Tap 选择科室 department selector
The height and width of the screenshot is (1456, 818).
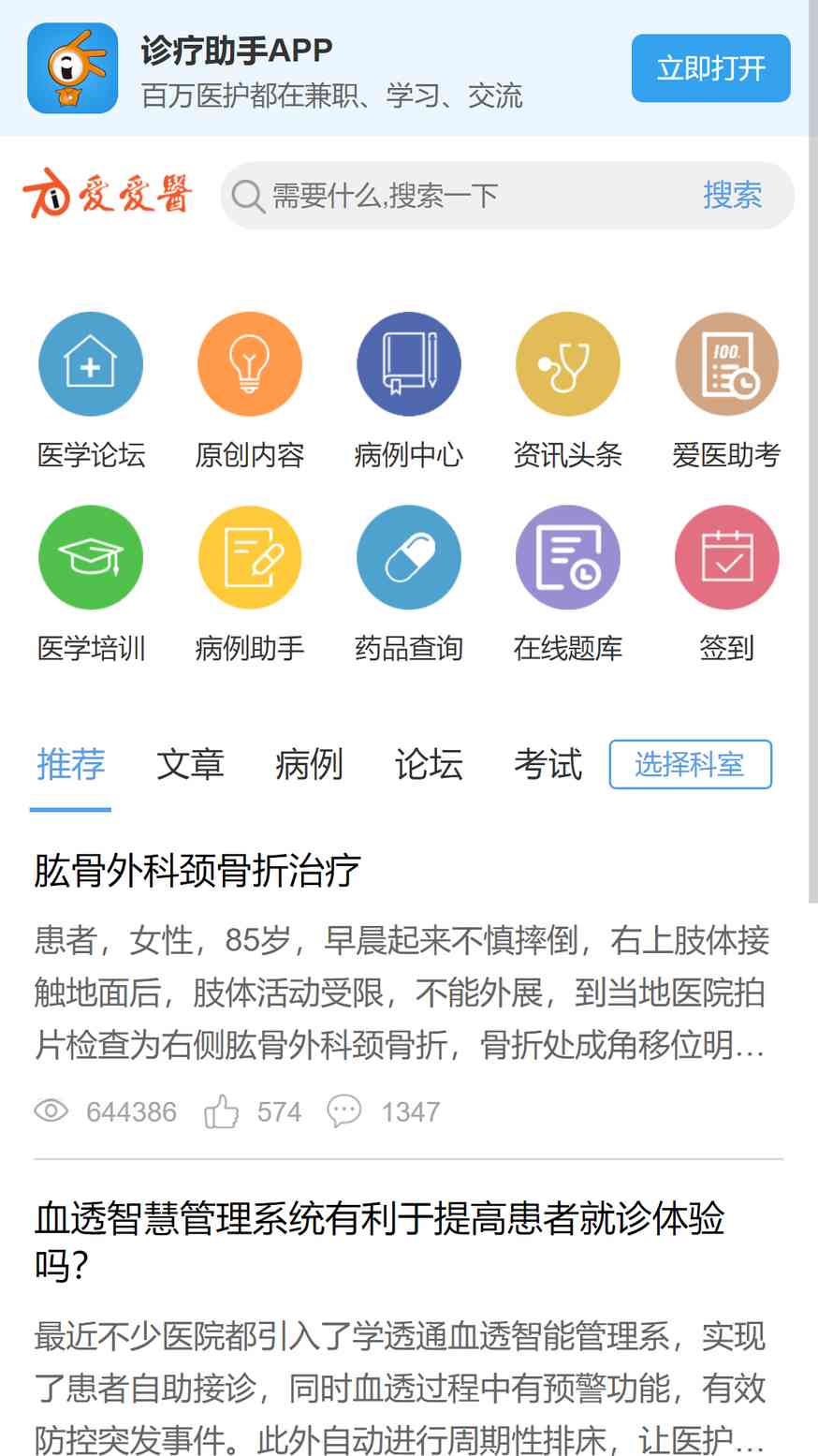tap(691, 765)
